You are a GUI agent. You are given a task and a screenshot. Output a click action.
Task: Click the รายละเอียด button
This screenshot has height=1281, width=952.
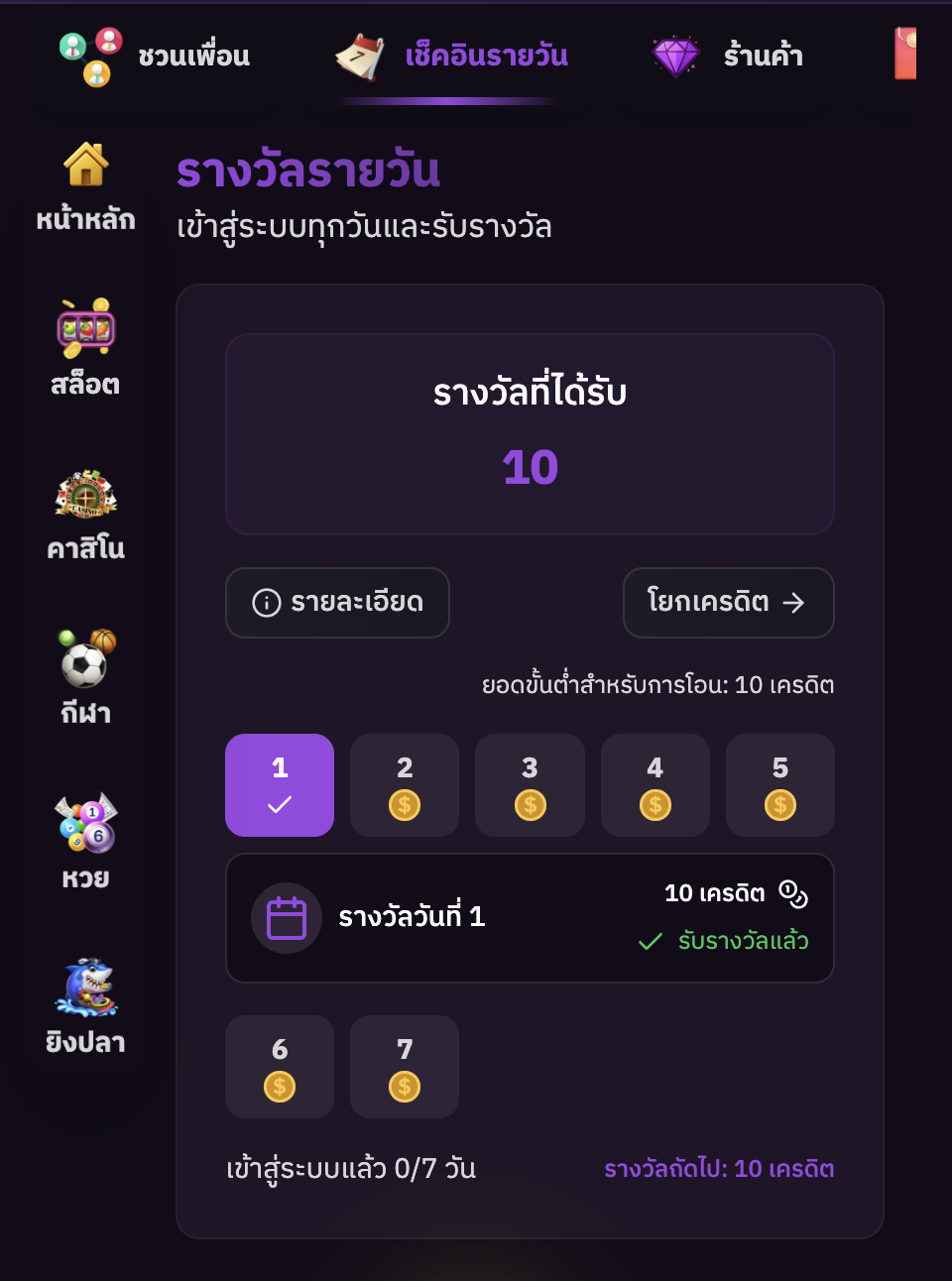click(337, 602)
